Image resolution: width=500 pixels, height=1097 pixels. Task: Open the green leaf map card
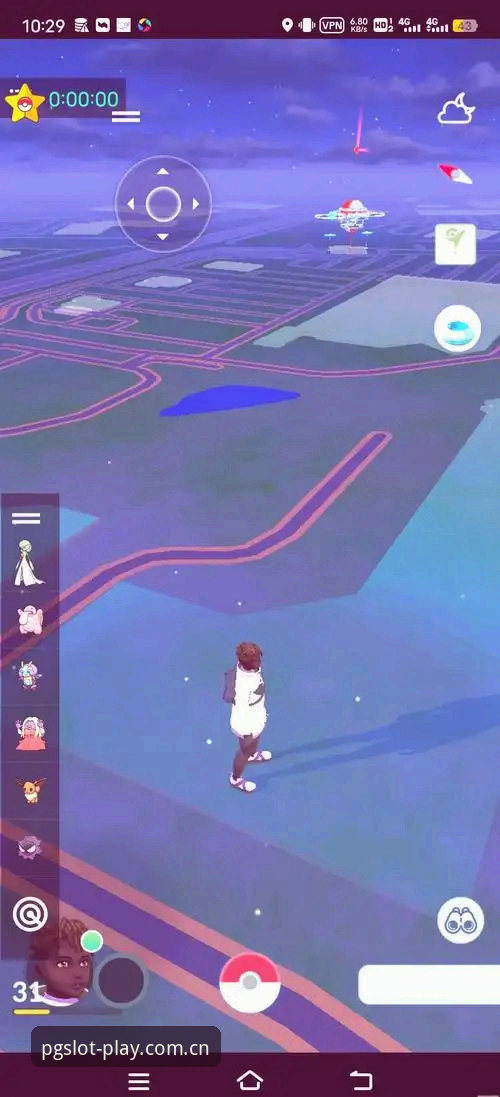pyautogui.click(x=455, y=244)
